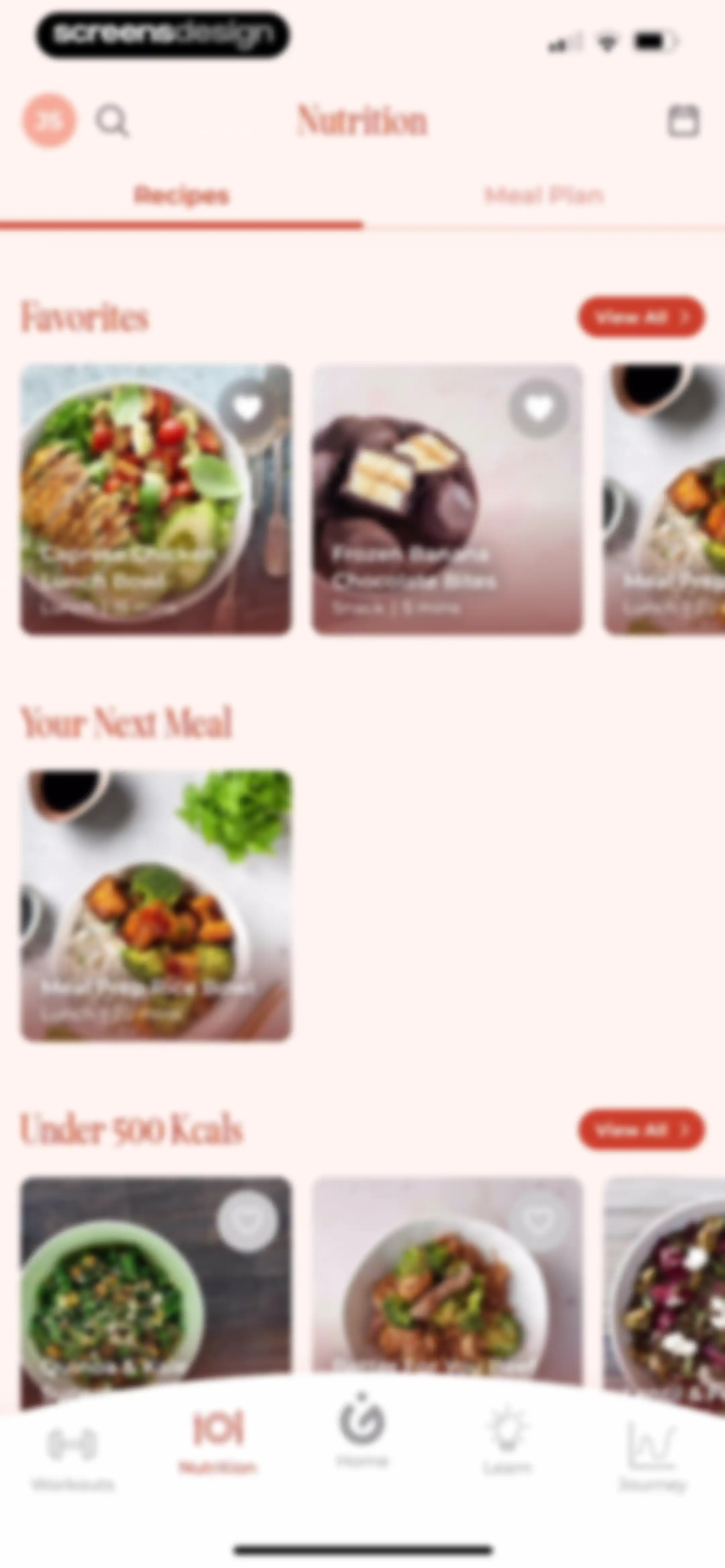Screen dimensions: 725x1568
Task: Open the Caprese Chicken Lunch Bowl recipe
Action: pyautogui.click(x=156, y=499)
